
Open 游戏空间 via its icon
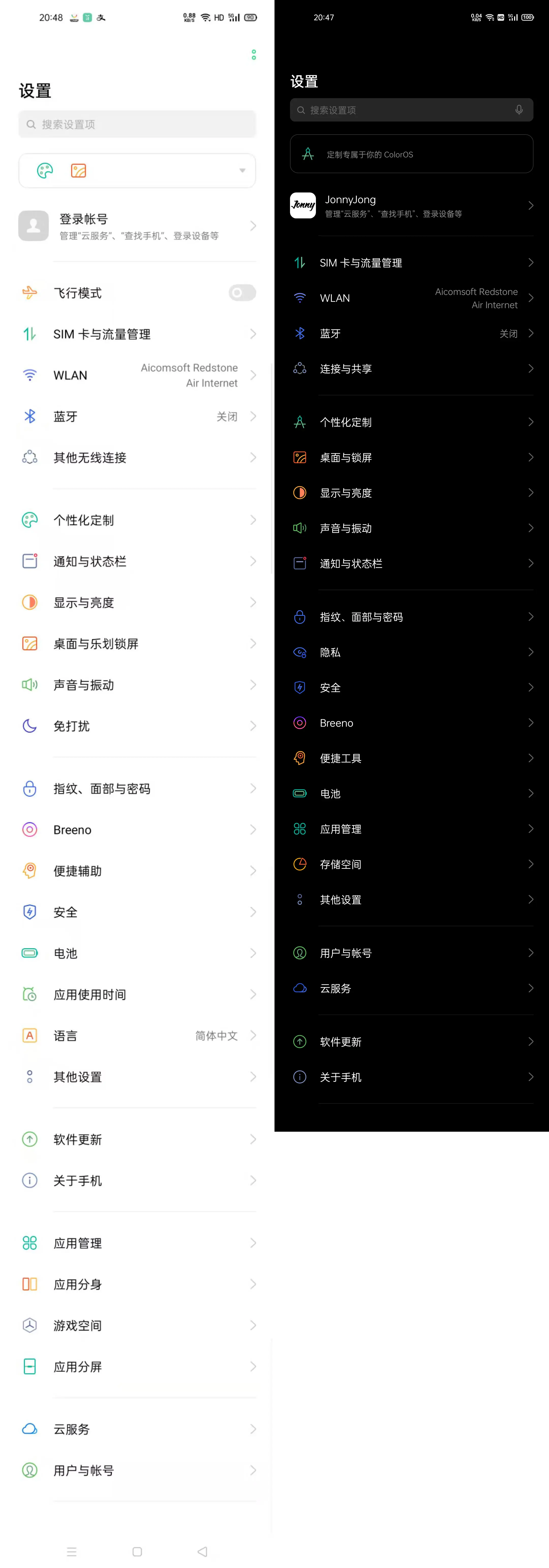(30, 1325)
